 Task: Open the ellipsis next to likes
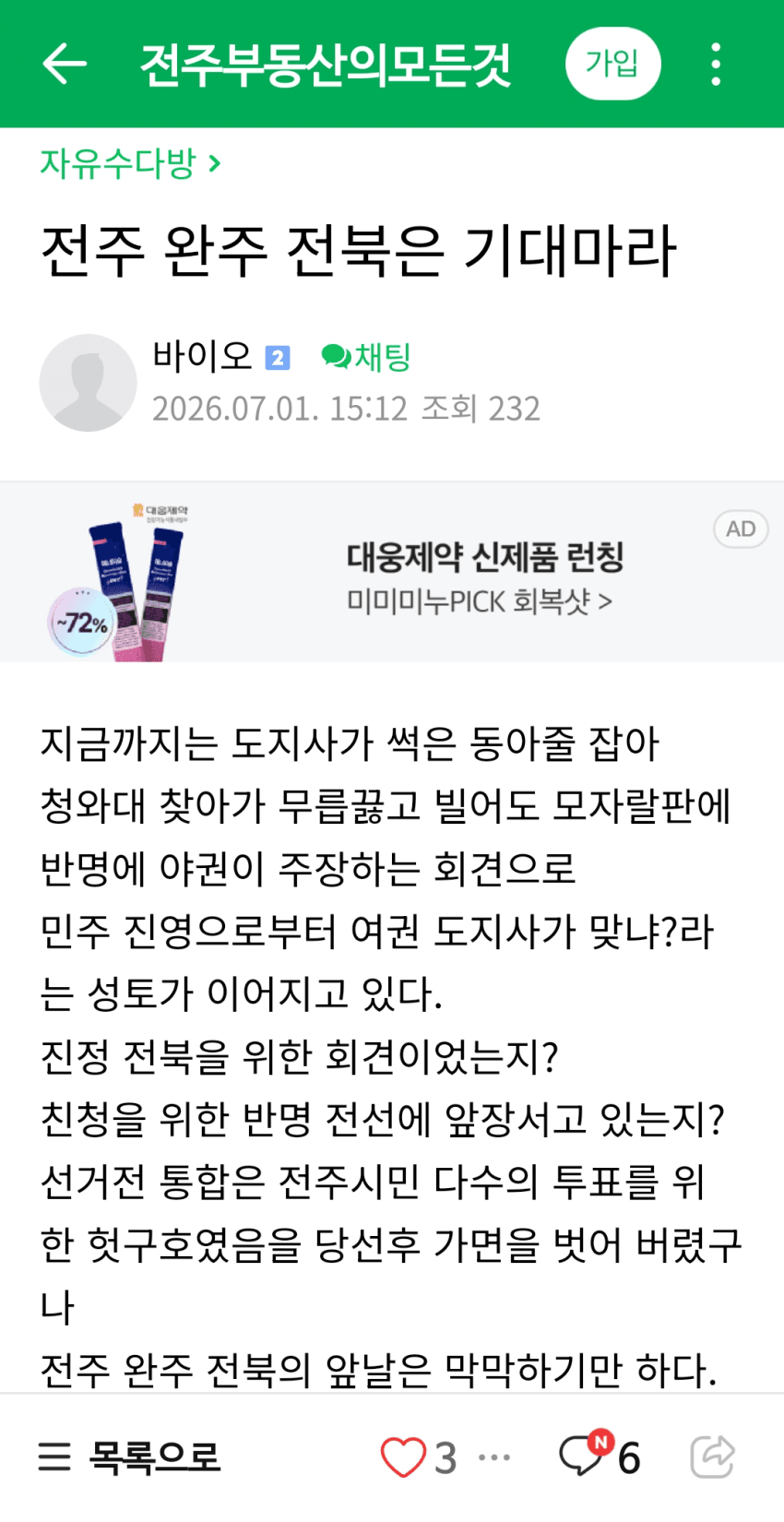pyautogui.click(x=494, y=1457)
